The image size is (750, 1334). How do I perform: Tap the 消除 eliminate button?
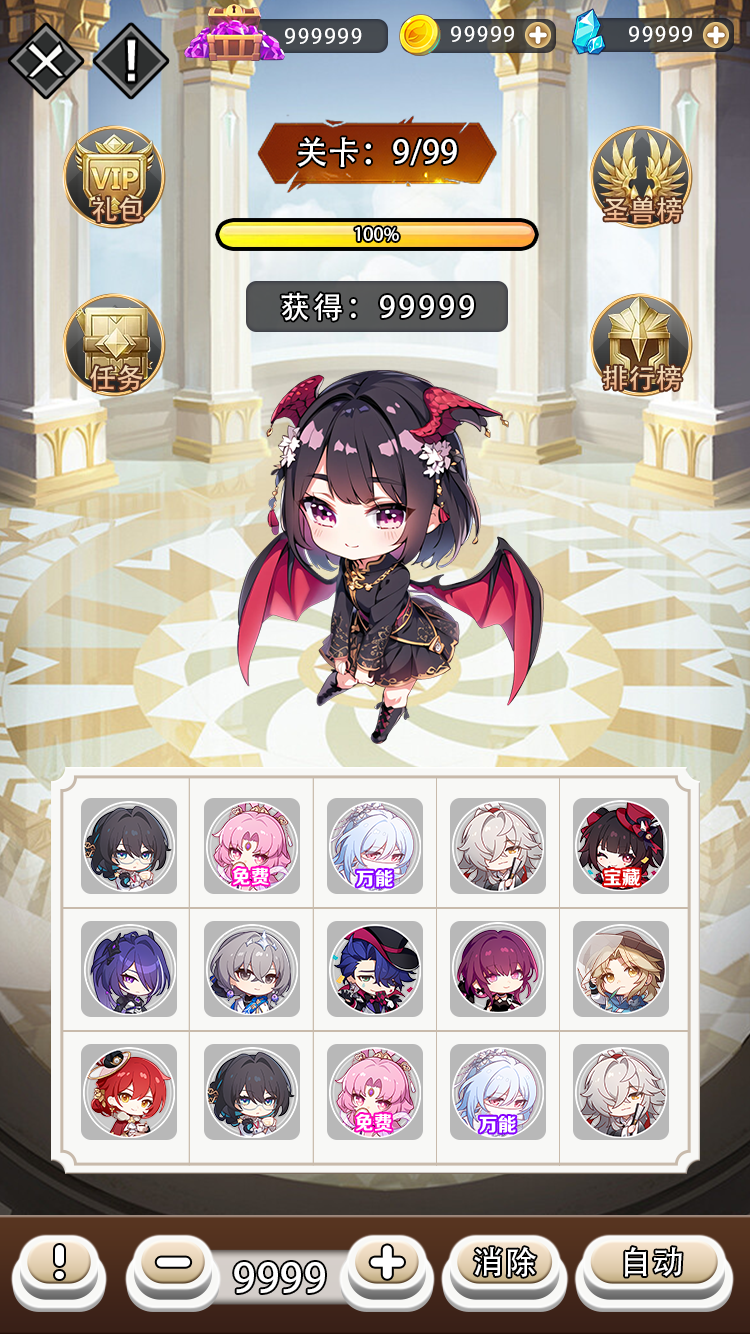[x=504, y=1265]
